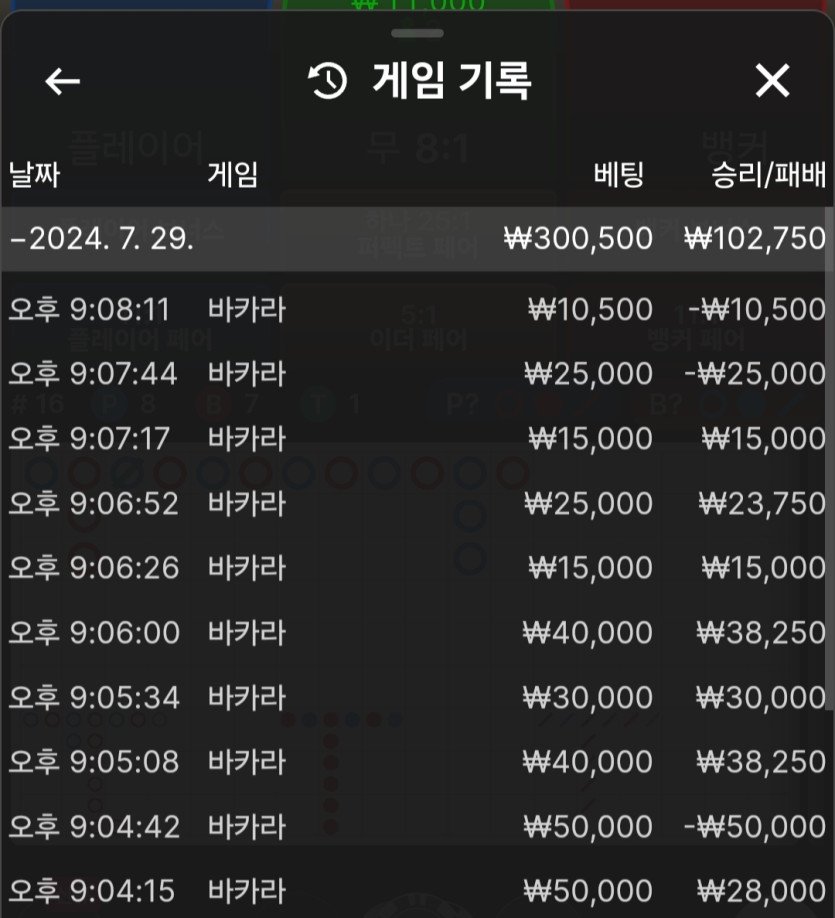The width and height of the screenshot is (835, 918).
Task: Close the game history panel
Action: click(772, 81)
